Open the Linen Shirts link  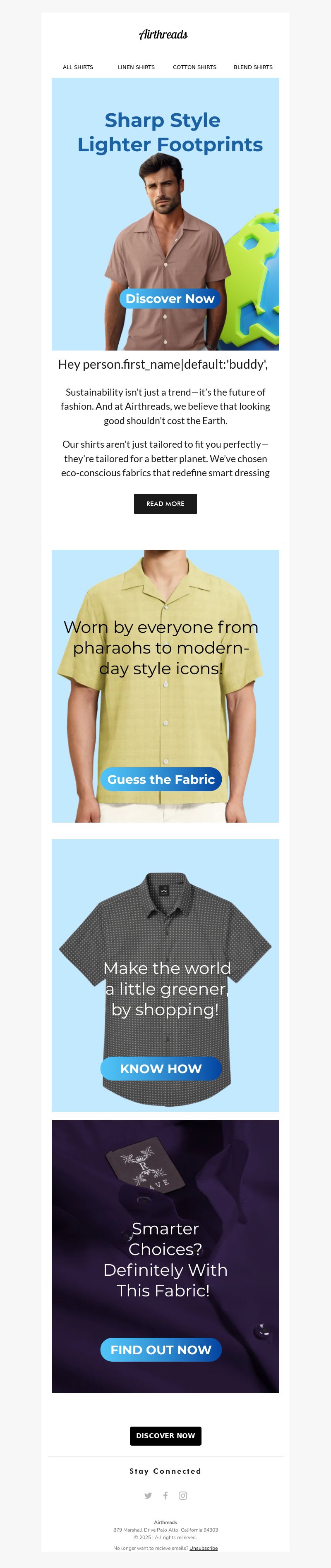click(x=136, y=67)
